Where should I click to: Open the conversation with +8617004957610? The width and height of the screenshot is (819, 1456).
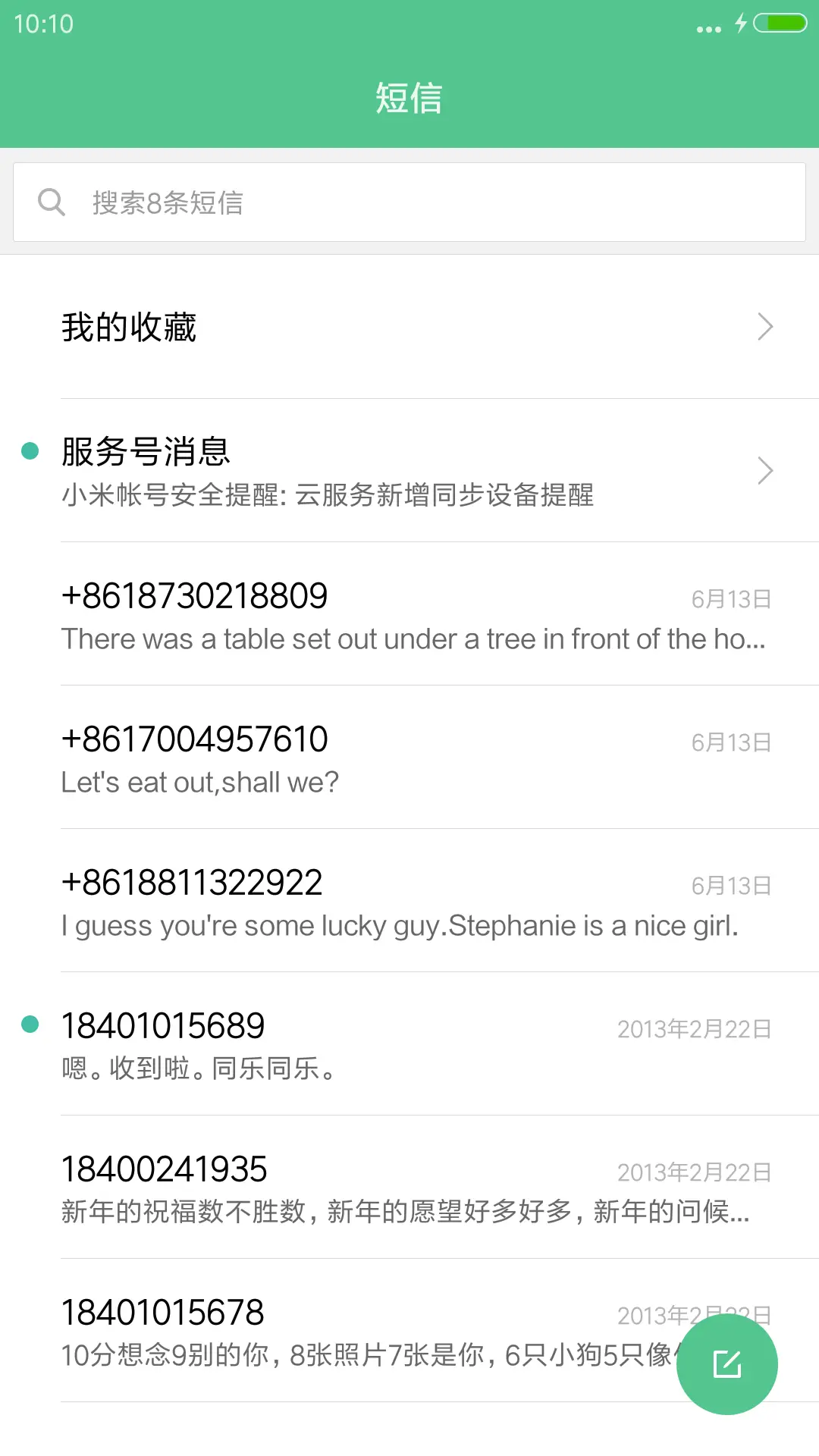coord(303,758)
